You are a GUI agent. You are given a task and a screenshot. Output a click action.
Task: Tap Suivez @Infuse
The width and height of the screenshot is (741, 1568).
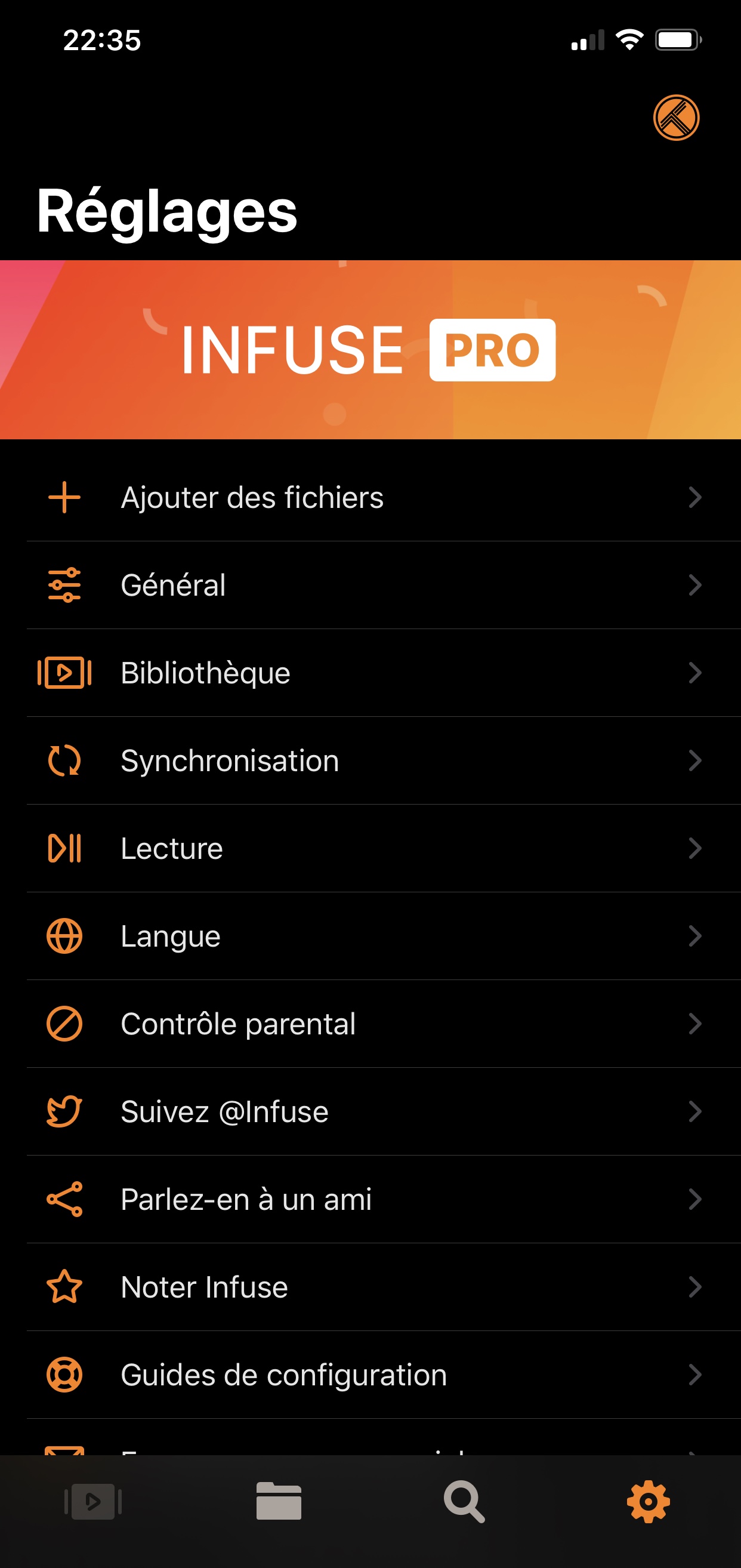click(370, 1111)
